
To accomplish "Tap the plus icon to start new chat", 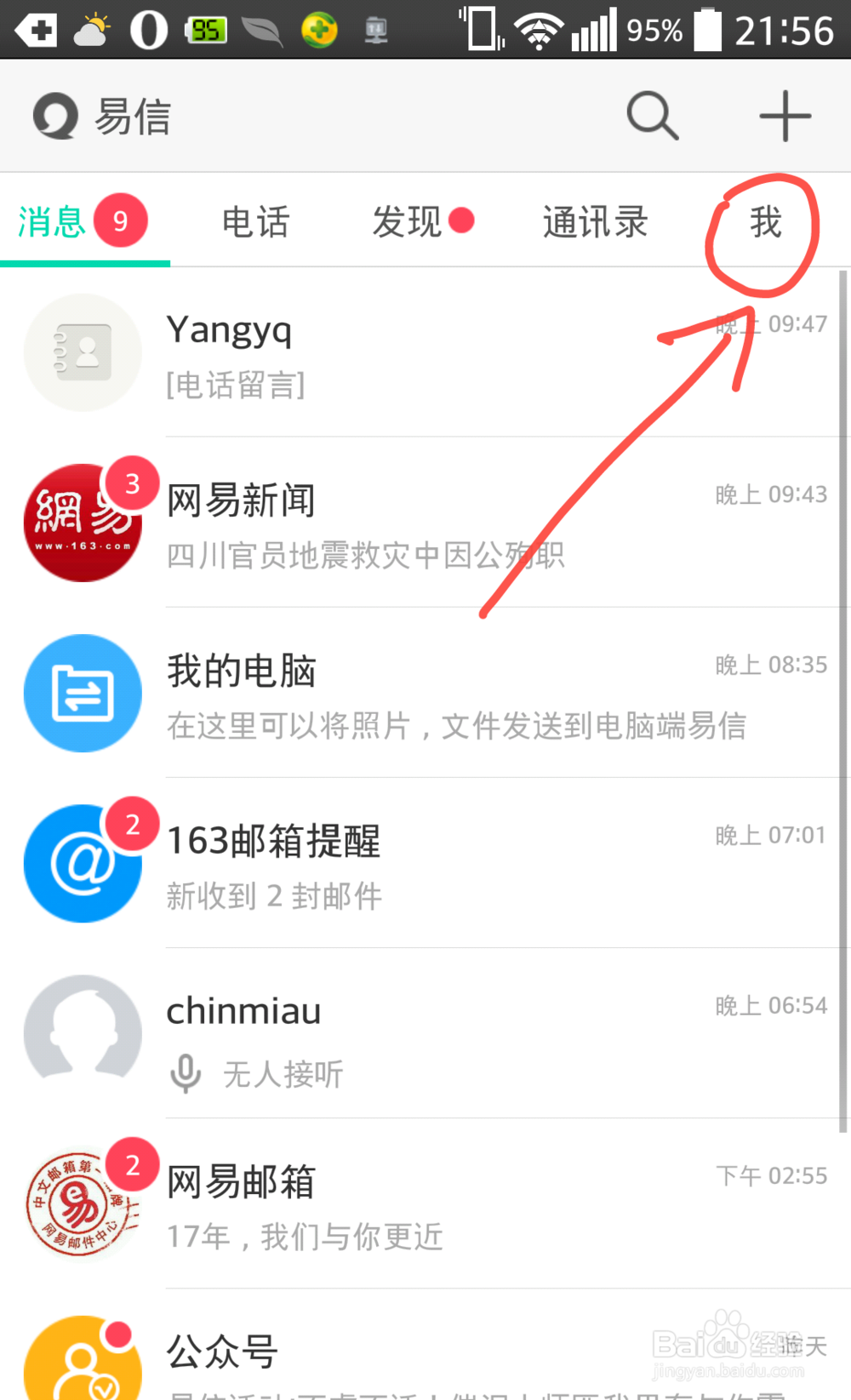I will click(x=784, y=117).
